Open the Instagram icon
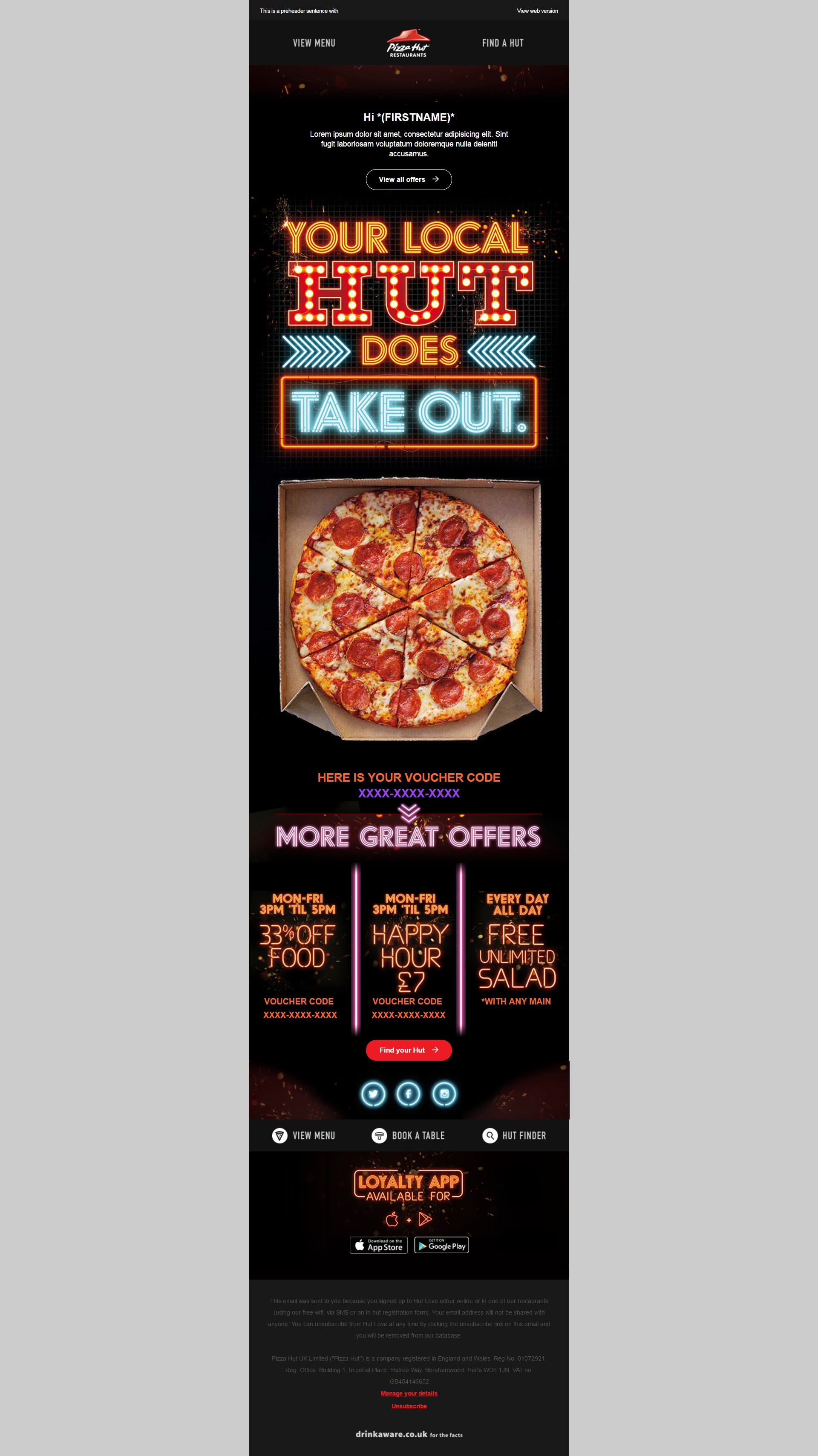This screenshot has height=1456, width=818. [444, 1093]
